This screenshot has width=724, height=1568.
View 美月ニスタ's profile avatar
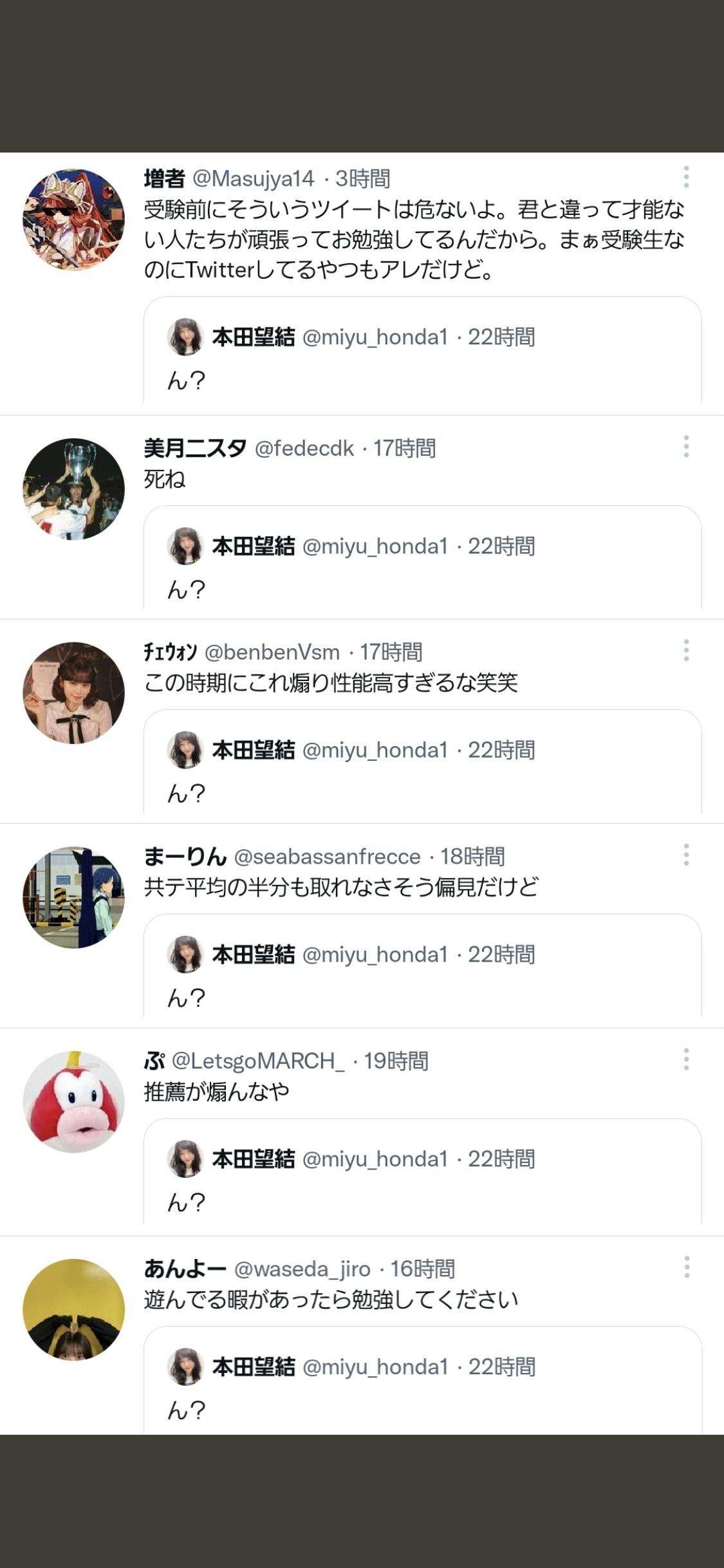click(x=73, y=489)
